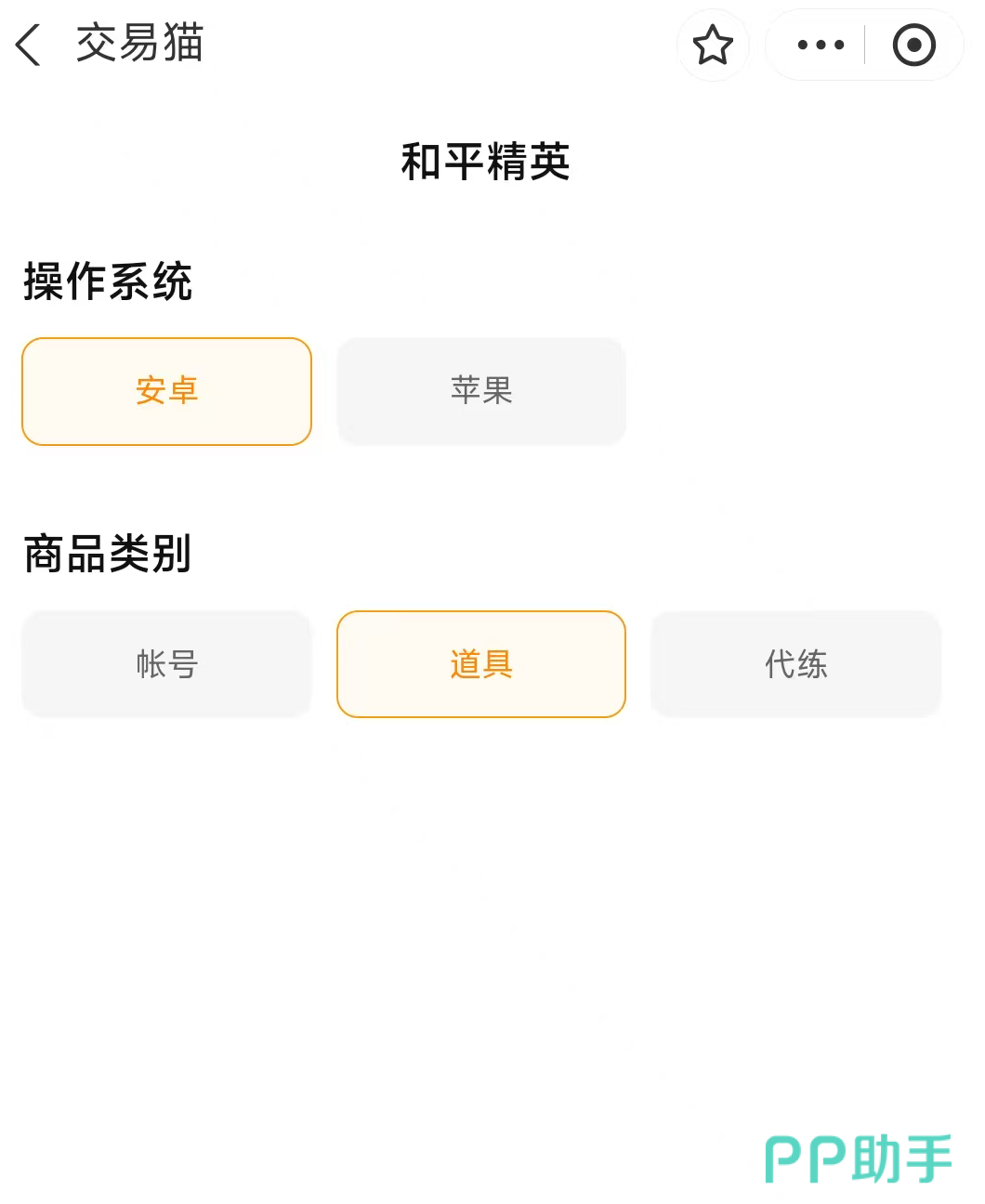Close the mini program with circle button
The image size is (985, 1204).
913,45
